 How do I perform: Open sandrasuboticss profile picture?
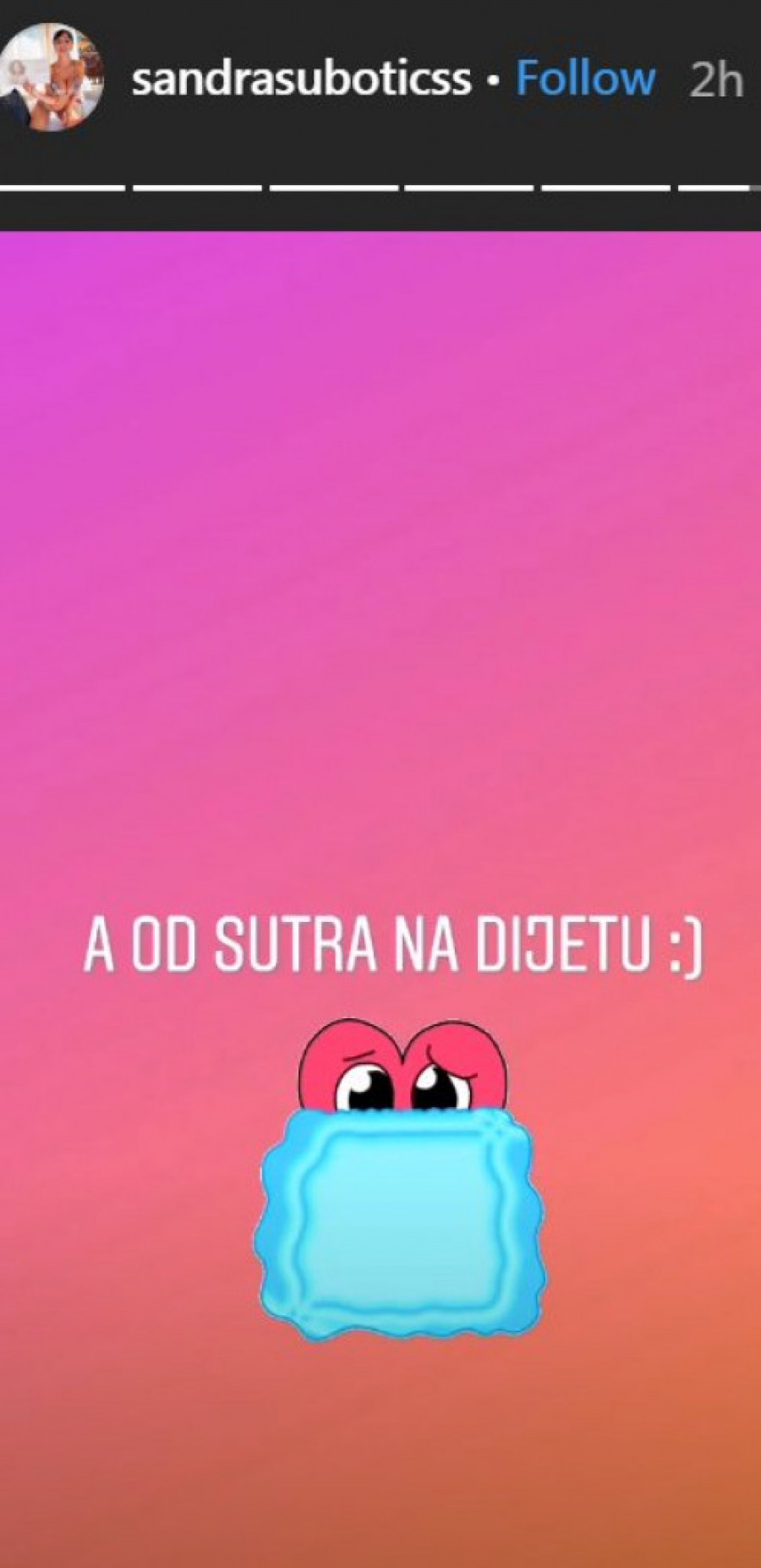point(52,78)
